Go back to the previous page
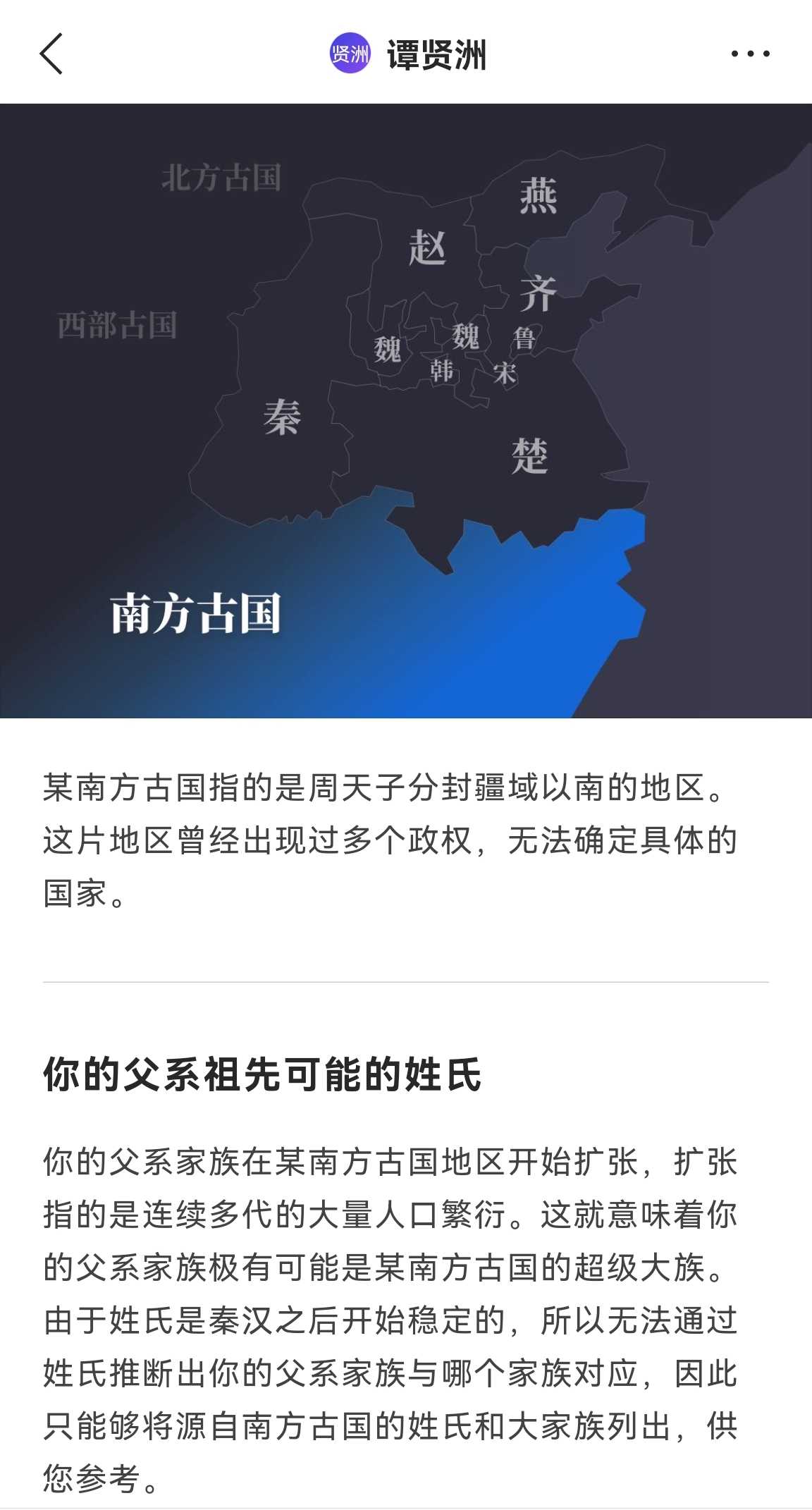812x1510 pixels. tap(51, 54)
